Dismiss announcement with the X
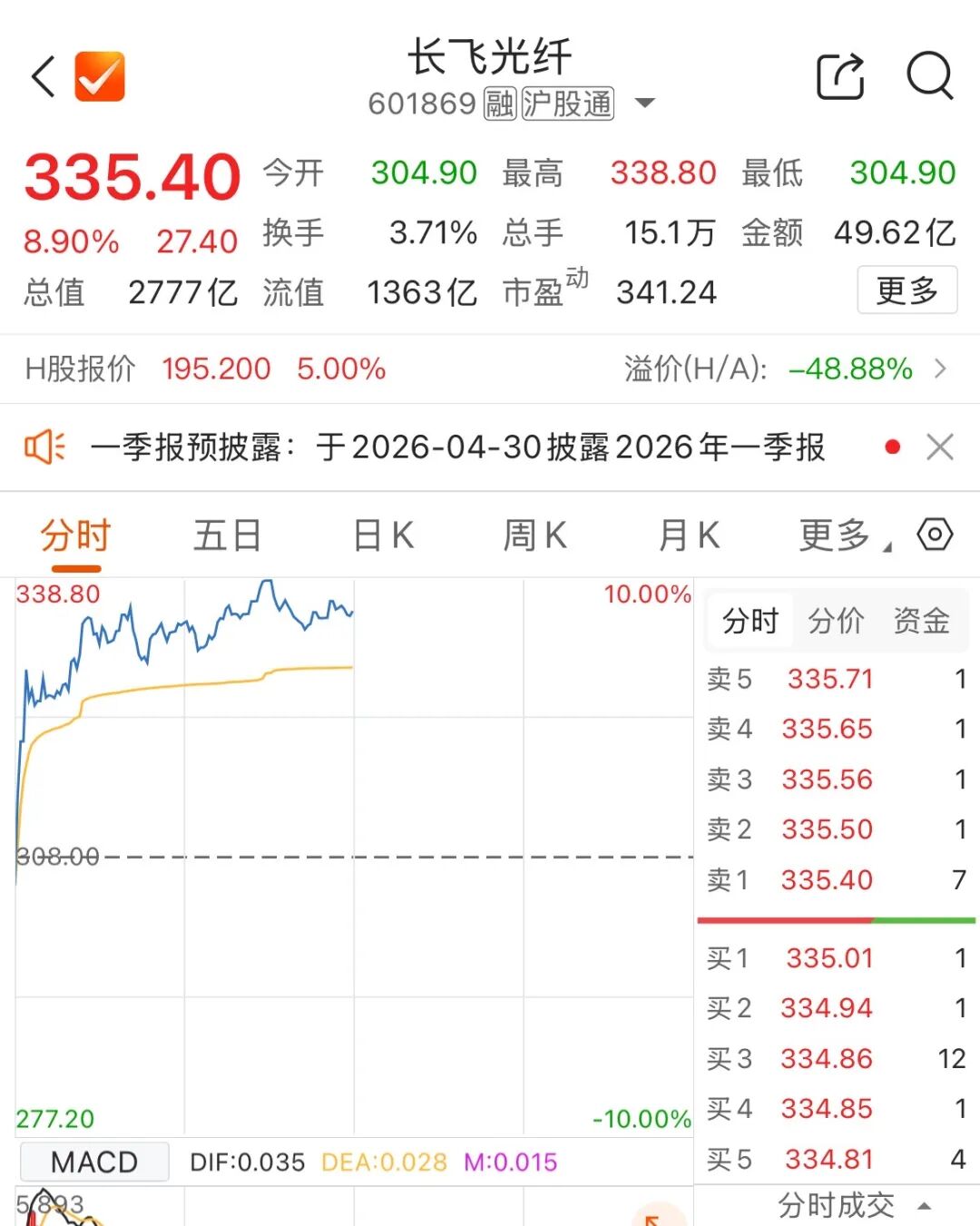The width and height of the screenshot is (980, 1226). point(941,447)
